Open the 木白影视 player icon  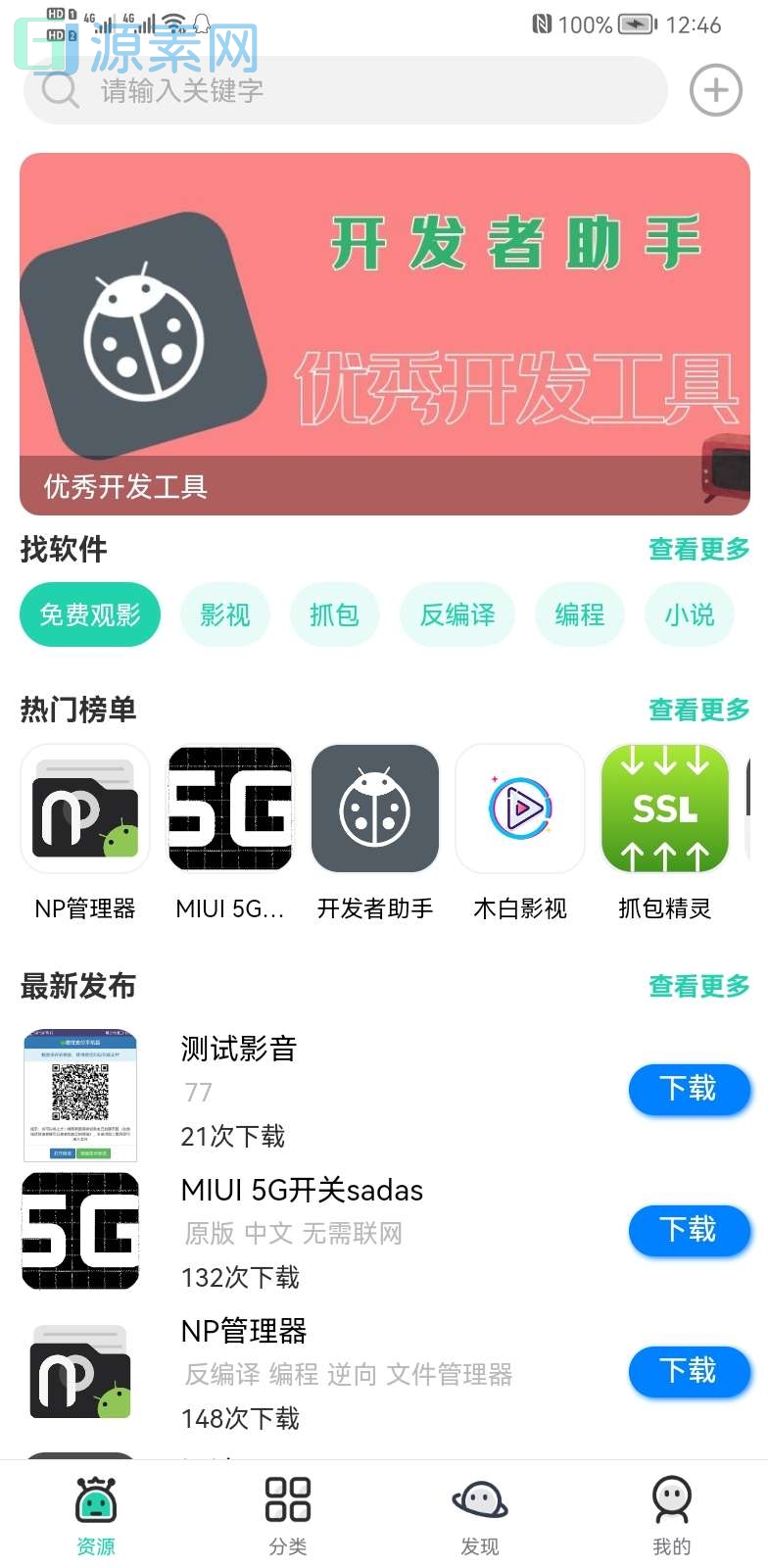[x=520, y=808]
